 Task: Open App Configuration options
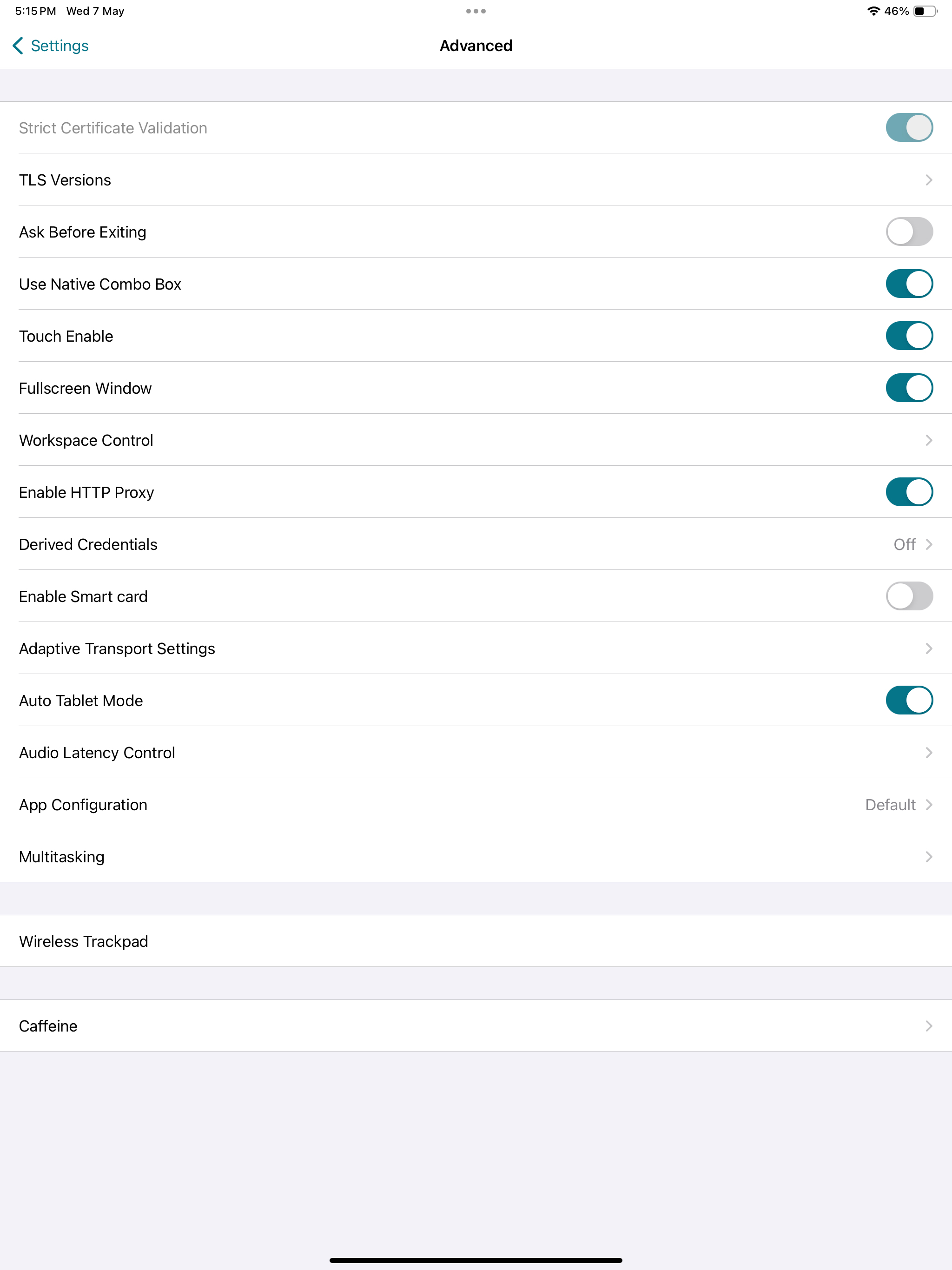click(476, 804)
